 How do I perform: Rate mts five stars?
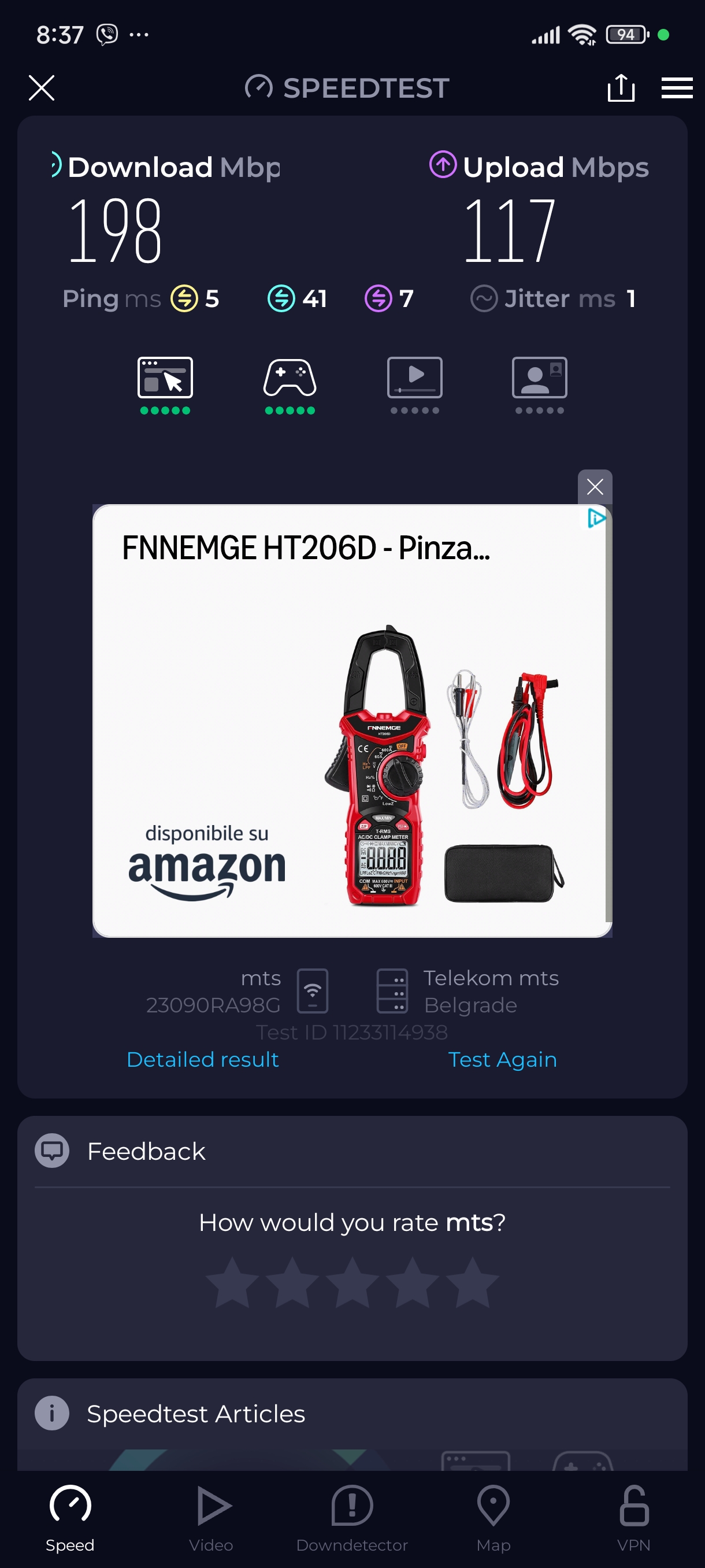click(x=472, y=1282)
